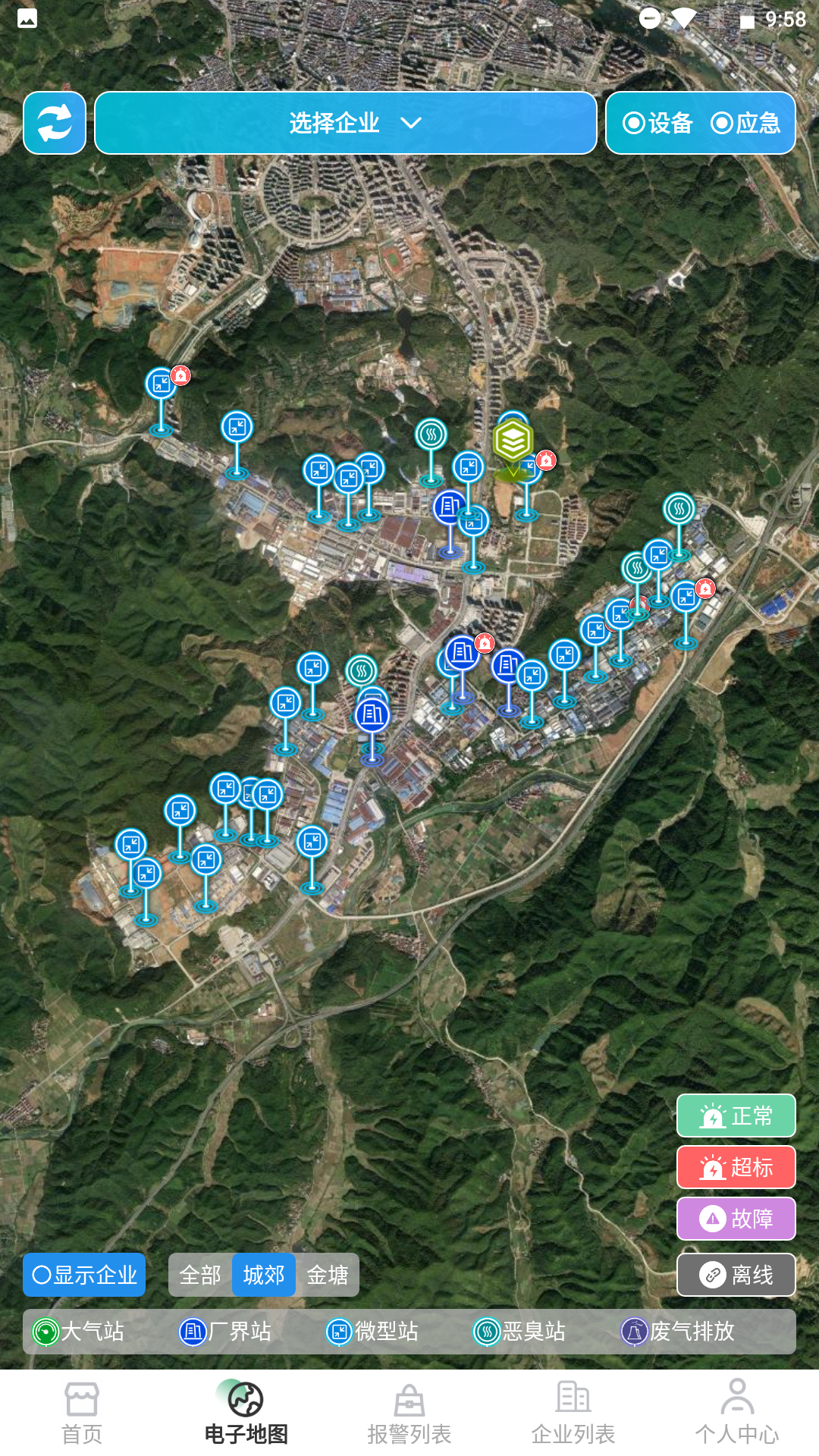Screen dimensions: 819x1456
Task: Go to the 首页 tab
Action: 82,1413
